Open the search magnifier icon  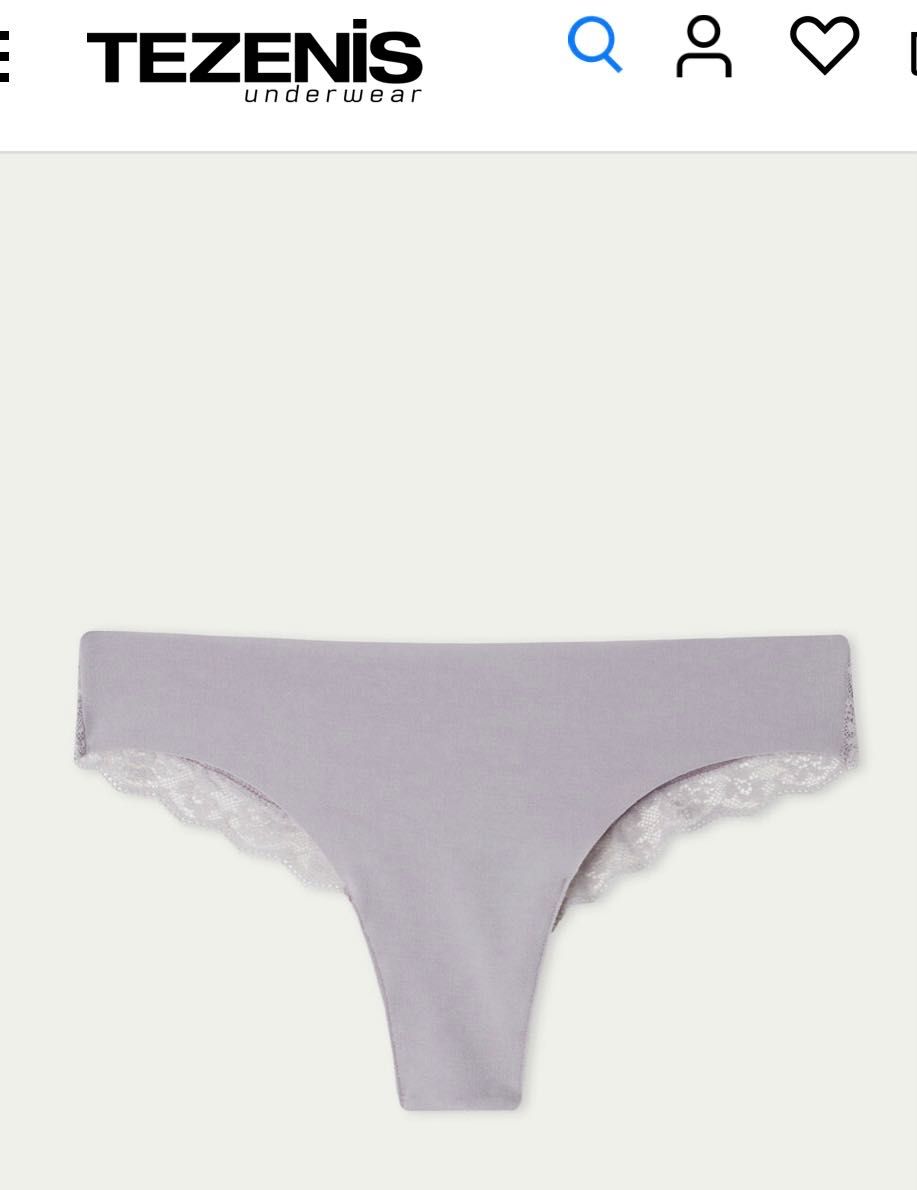595,46
